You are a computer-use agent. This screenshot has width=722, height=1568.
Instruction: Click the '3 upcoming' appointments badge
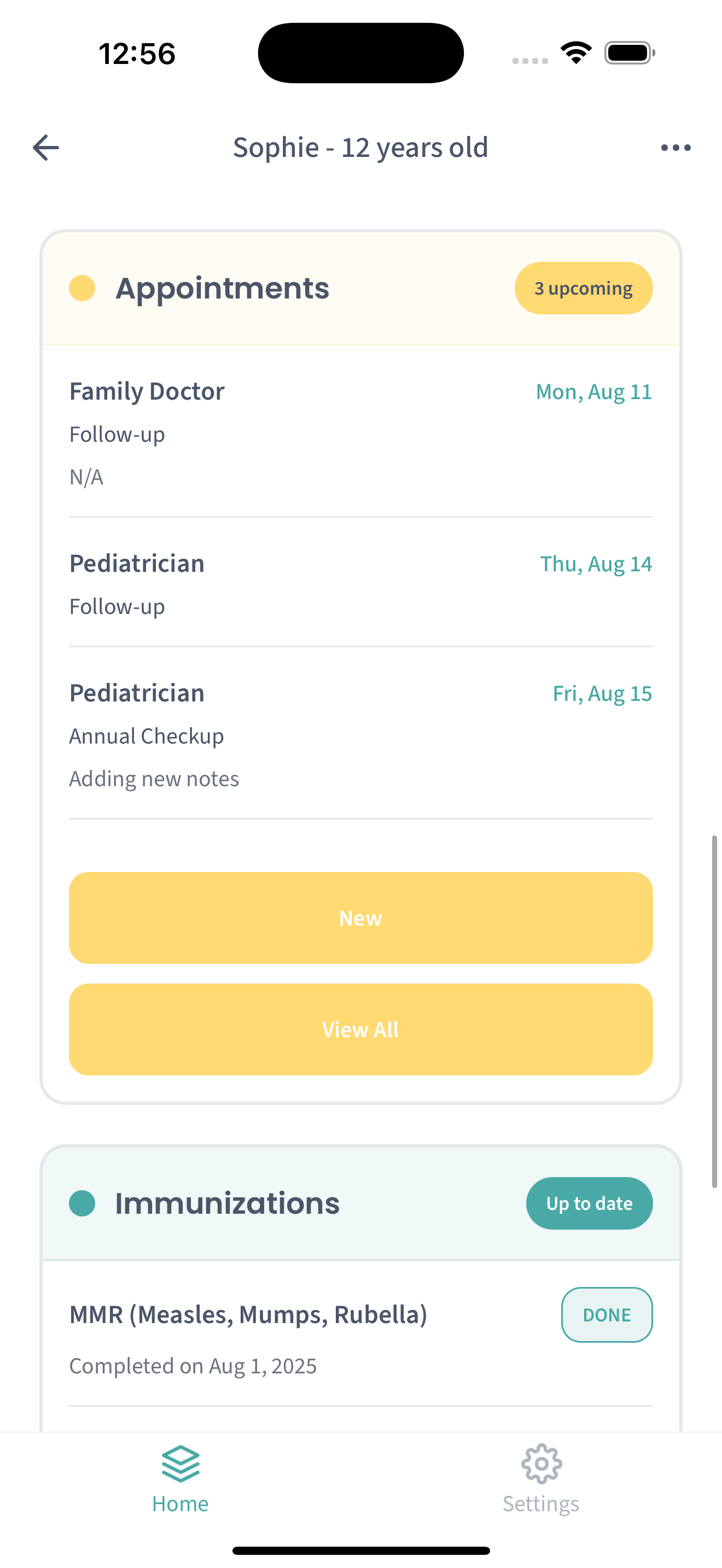pos(583,288)
